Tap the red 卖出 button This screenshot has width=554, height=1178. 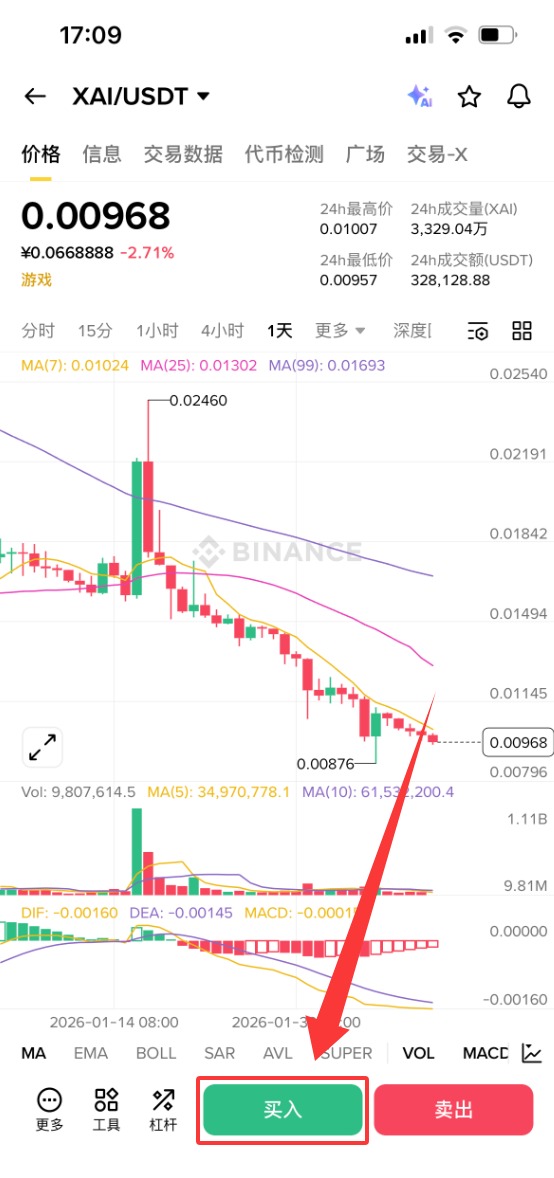click(453, 1110)
